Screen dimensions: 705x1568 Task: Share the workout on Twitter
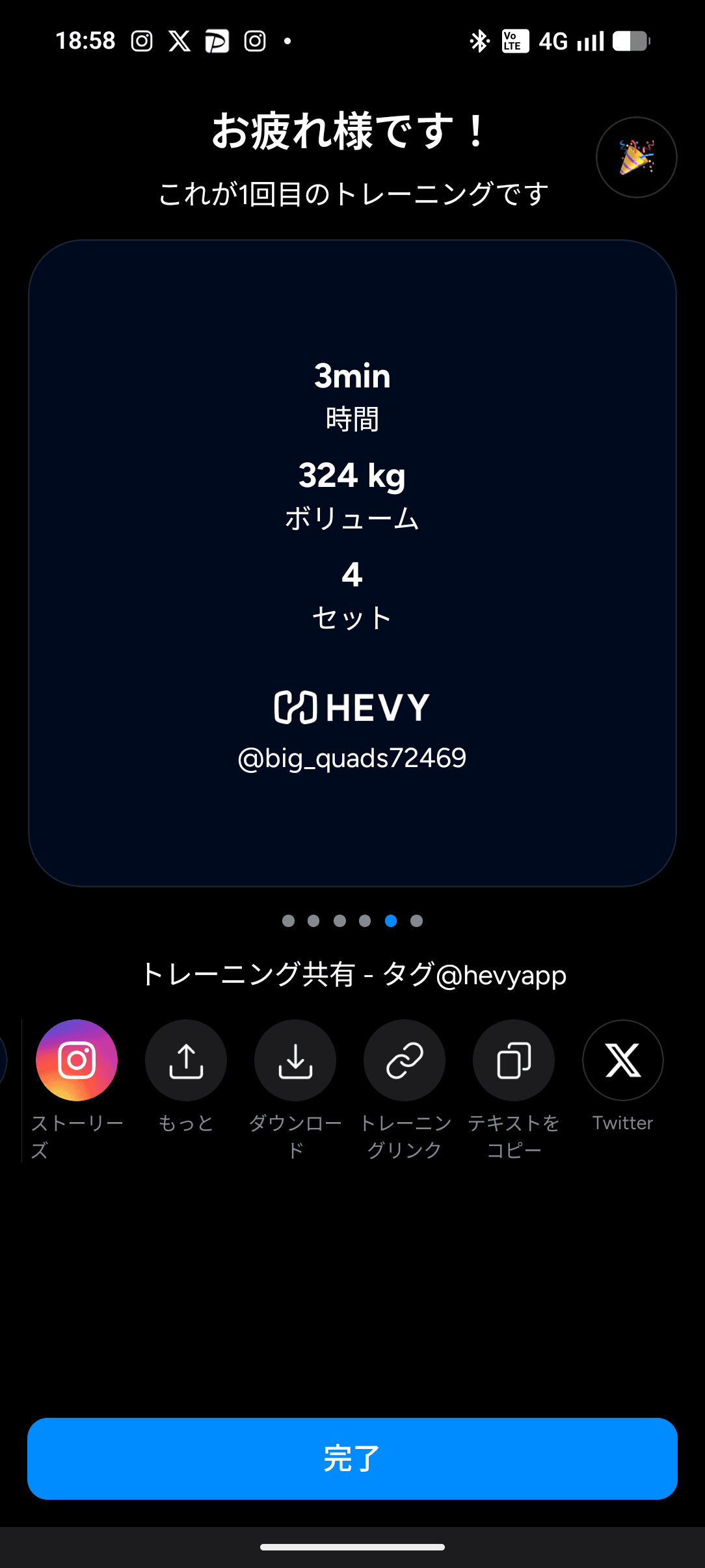[622, 1060]
